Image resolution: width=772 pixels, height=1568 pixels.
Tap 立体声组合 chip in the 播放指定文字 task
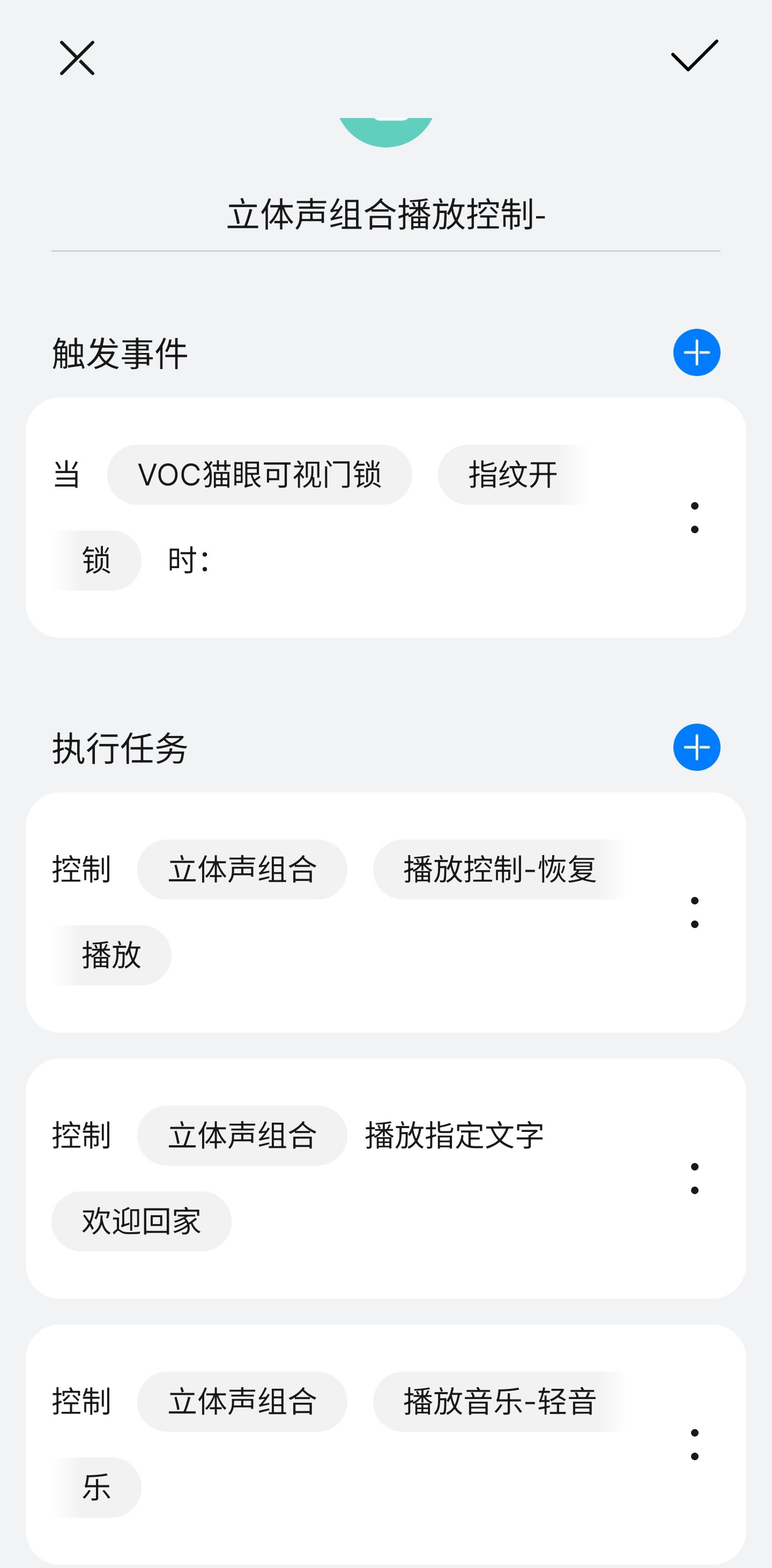click(x=242, y=1135)
